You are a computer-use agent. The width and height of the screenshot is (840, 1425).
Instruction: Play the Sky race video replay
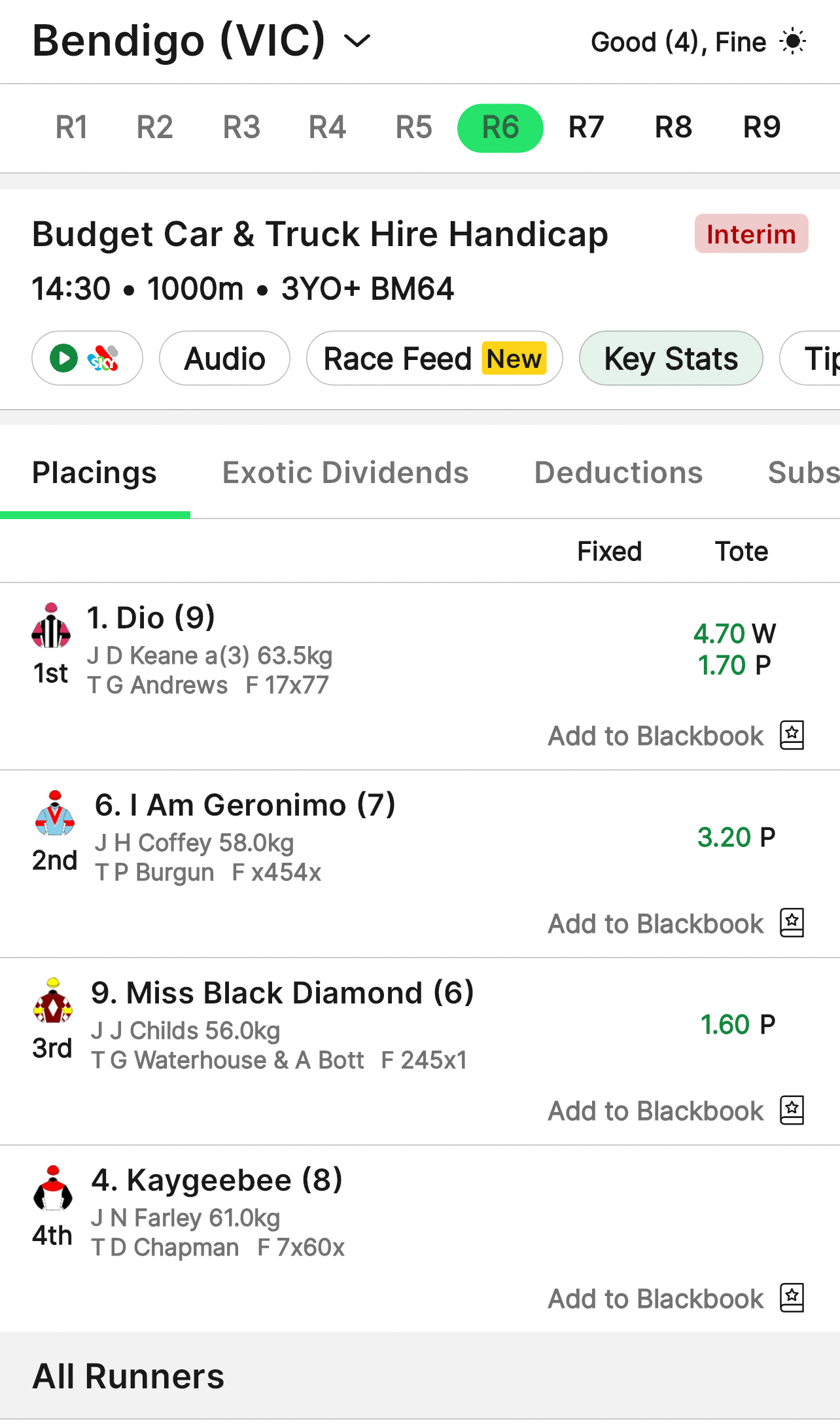87,358
